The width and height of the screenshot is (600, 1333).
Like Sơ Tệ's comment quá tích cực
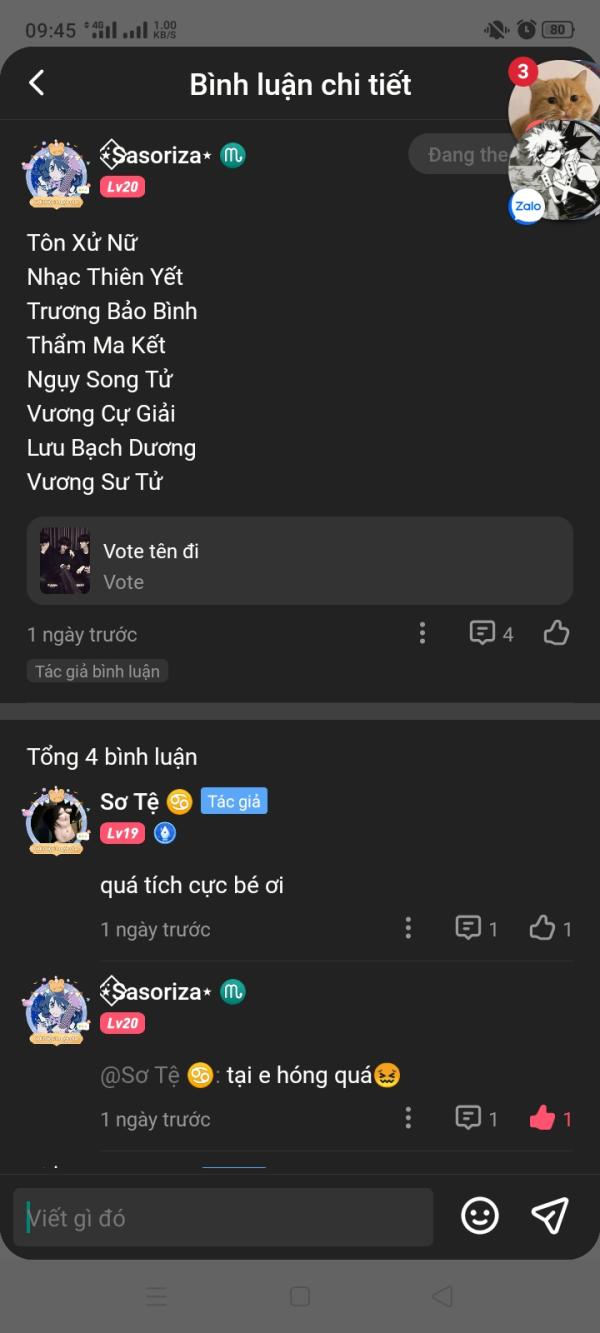549,928
